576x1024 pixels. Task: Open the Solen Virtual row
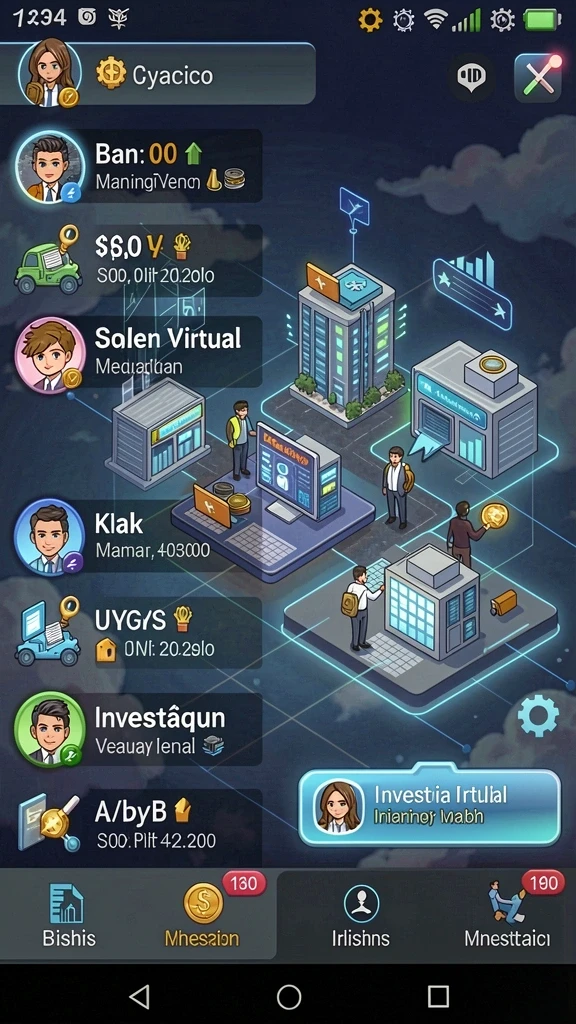click(x=138, y=352)
